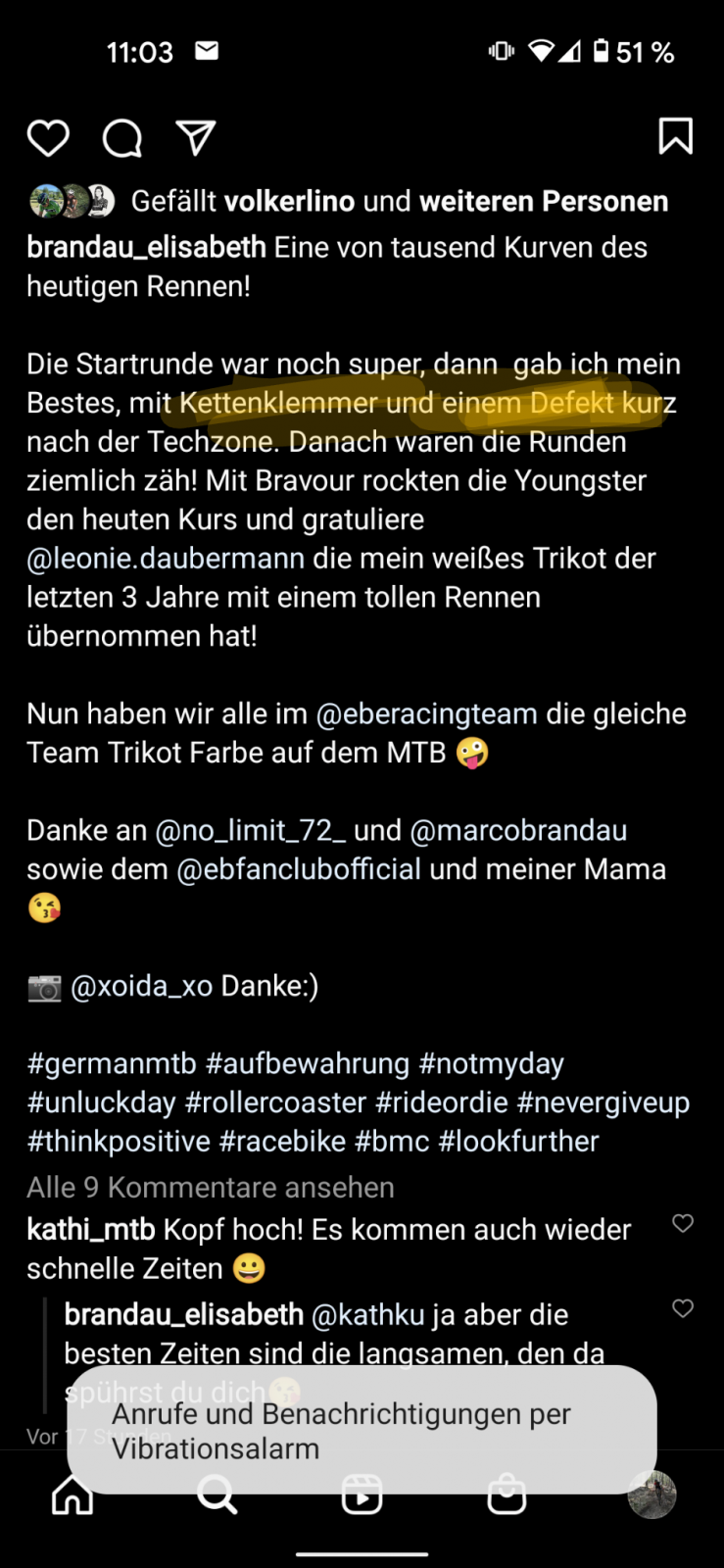Open photographer mention @xoida_xo

click(141, 986)
